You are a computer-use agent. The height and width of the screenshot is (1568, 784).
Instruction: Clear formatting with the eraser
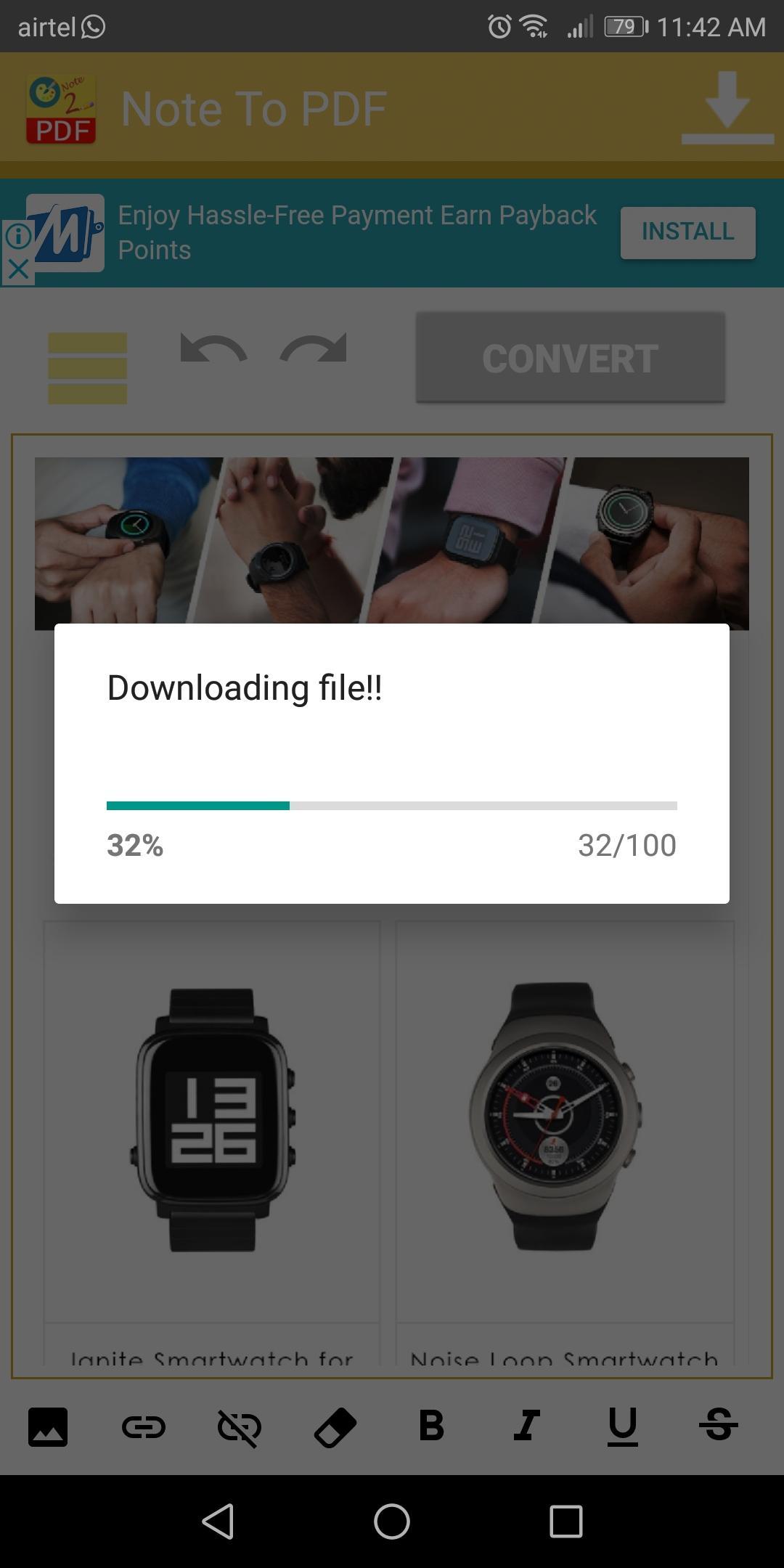click(335, 1426)
